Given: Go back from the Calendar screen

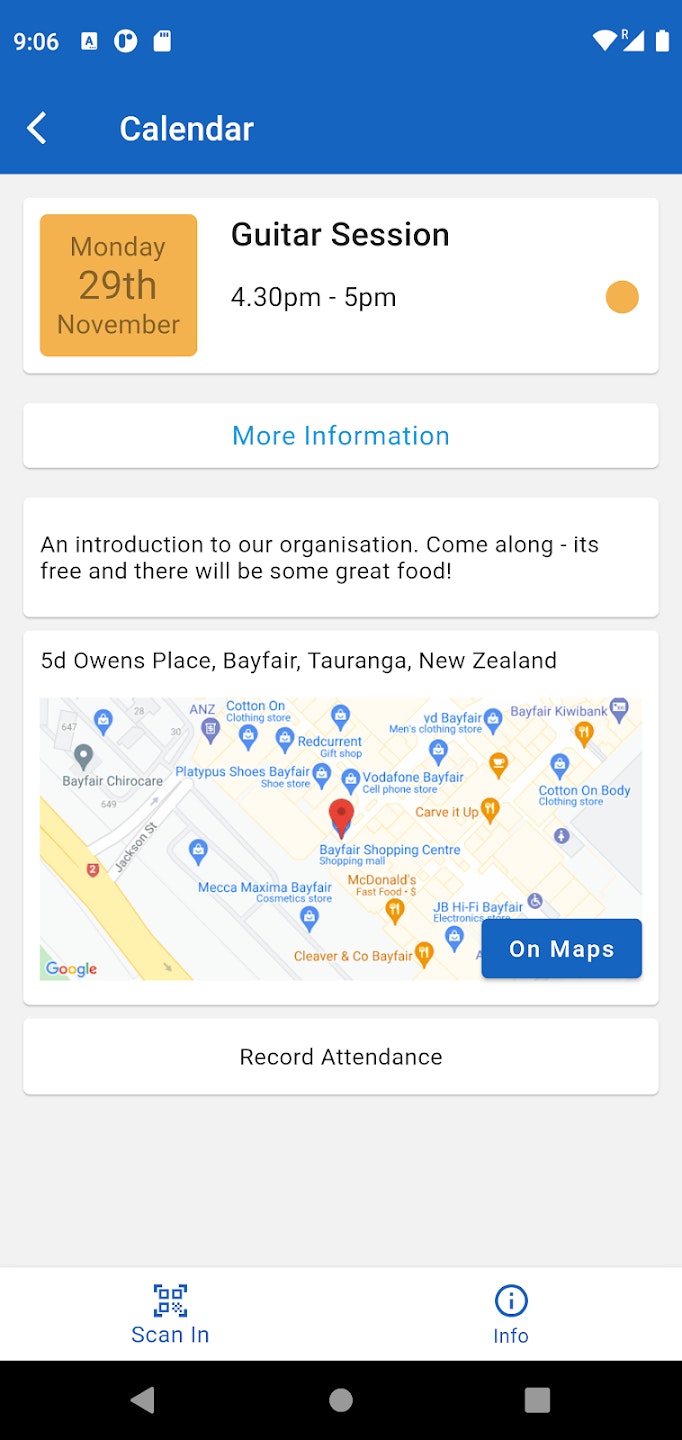Looking at the screenshot, I should pos(37,128).
